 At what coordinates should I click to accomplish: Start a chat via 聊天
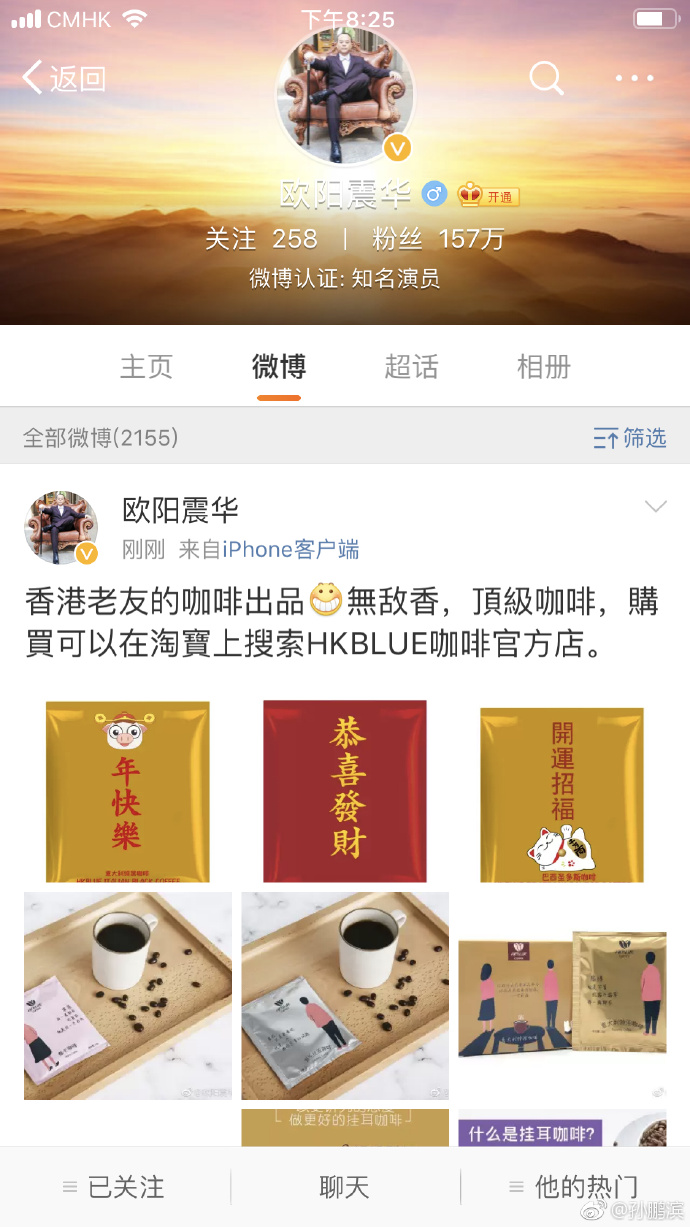345,1187
